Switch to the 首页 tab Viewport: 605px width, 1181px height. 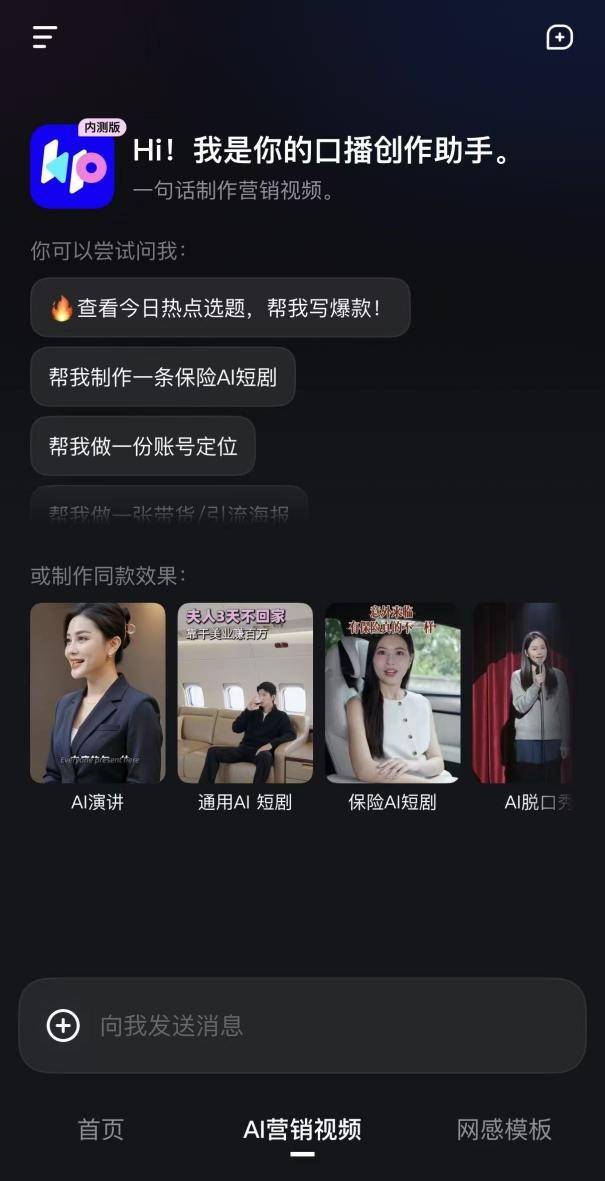click(x=101, y=1129)
